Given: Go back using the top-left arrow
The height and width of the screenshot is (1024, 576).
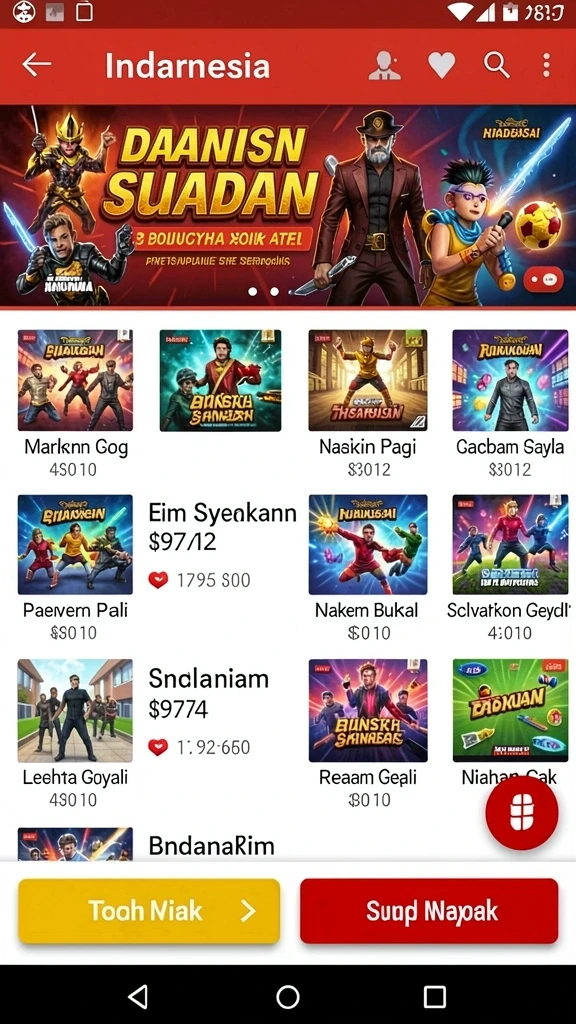Looking at the screenshot, I should pyautogui.click(x=37, y=65).
